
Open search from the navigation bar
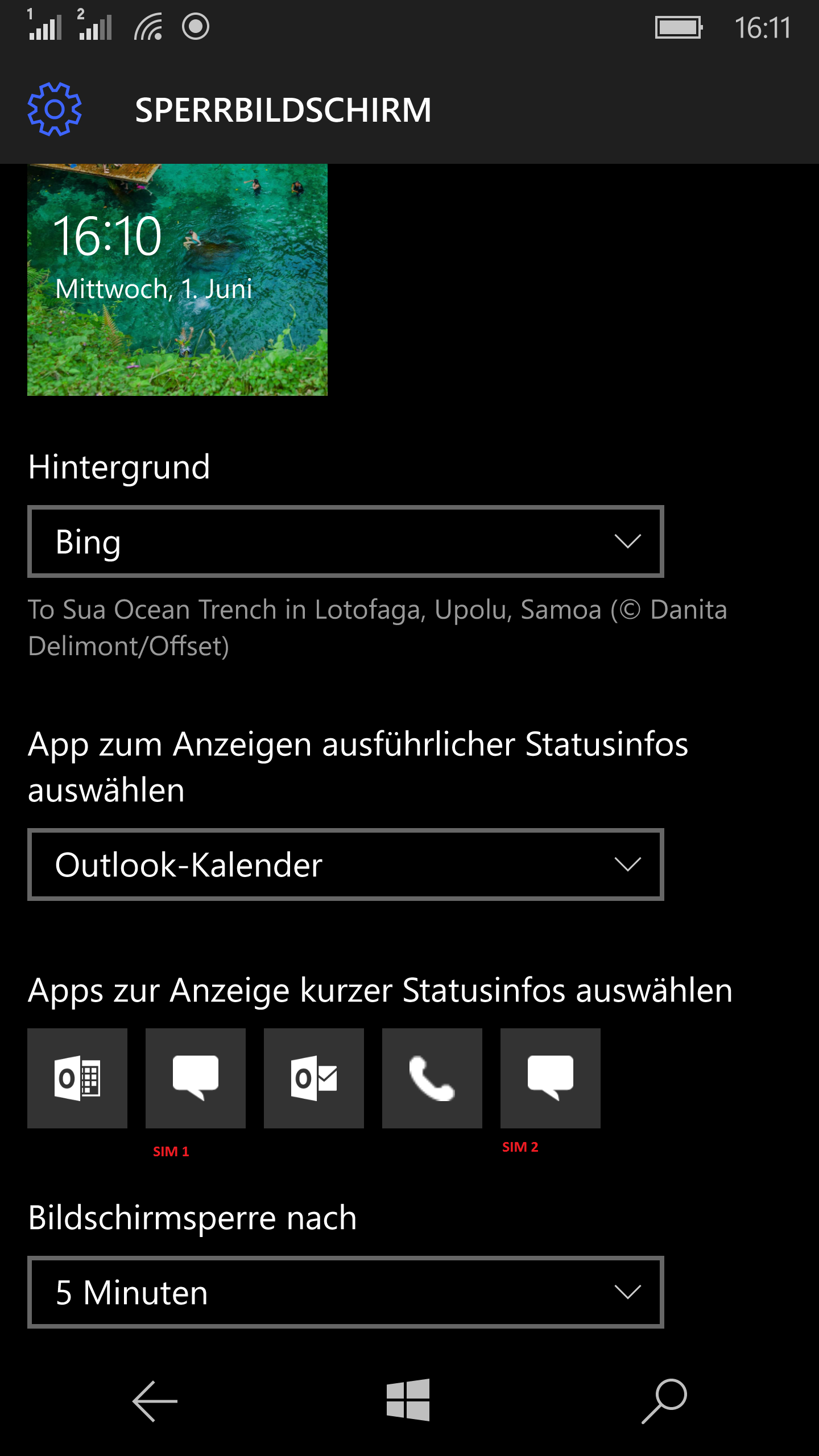(x=664, y=1401)
